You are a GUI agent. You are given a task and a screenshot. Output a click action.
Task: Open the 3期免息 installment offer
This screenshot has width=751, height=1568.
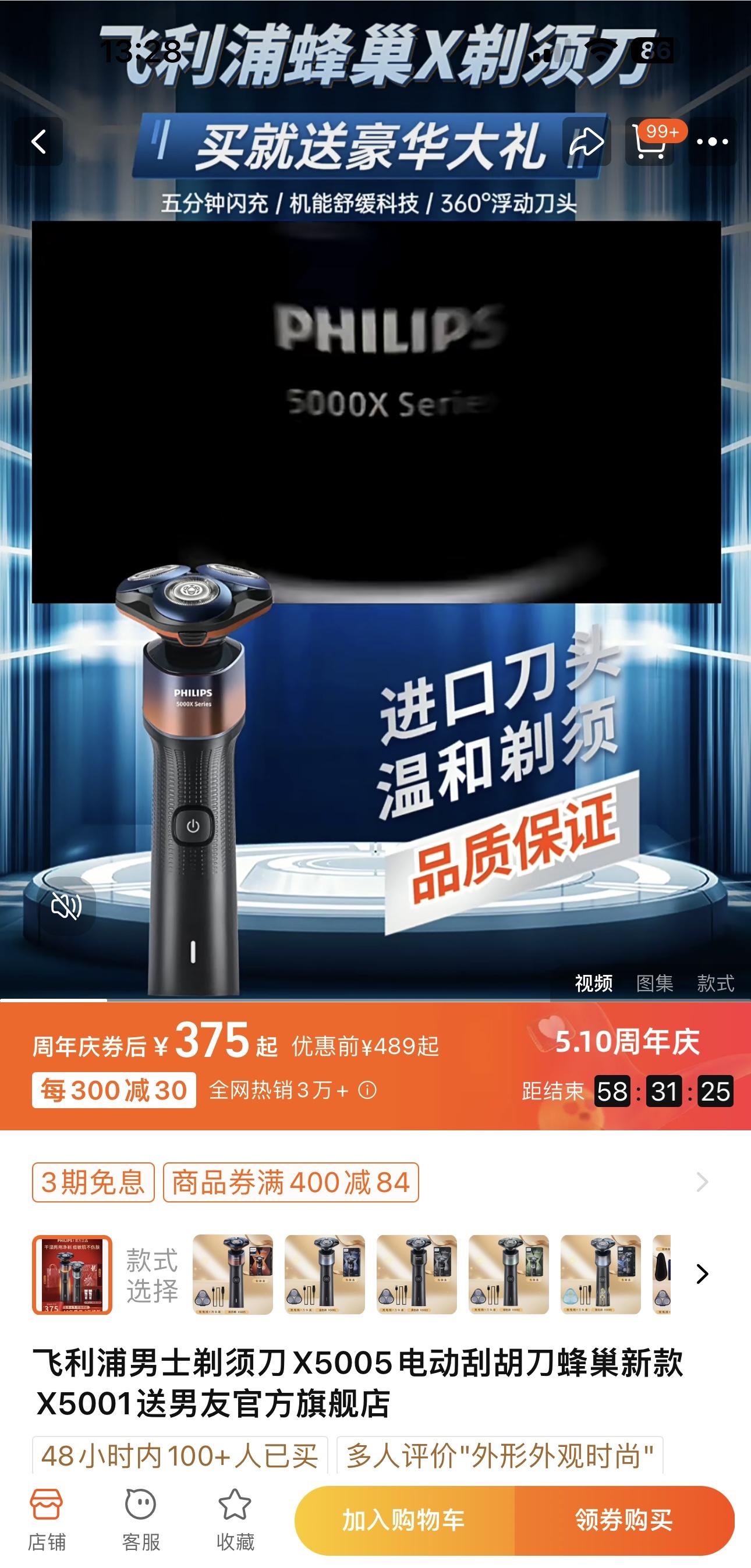click(x=93, y=1182)
